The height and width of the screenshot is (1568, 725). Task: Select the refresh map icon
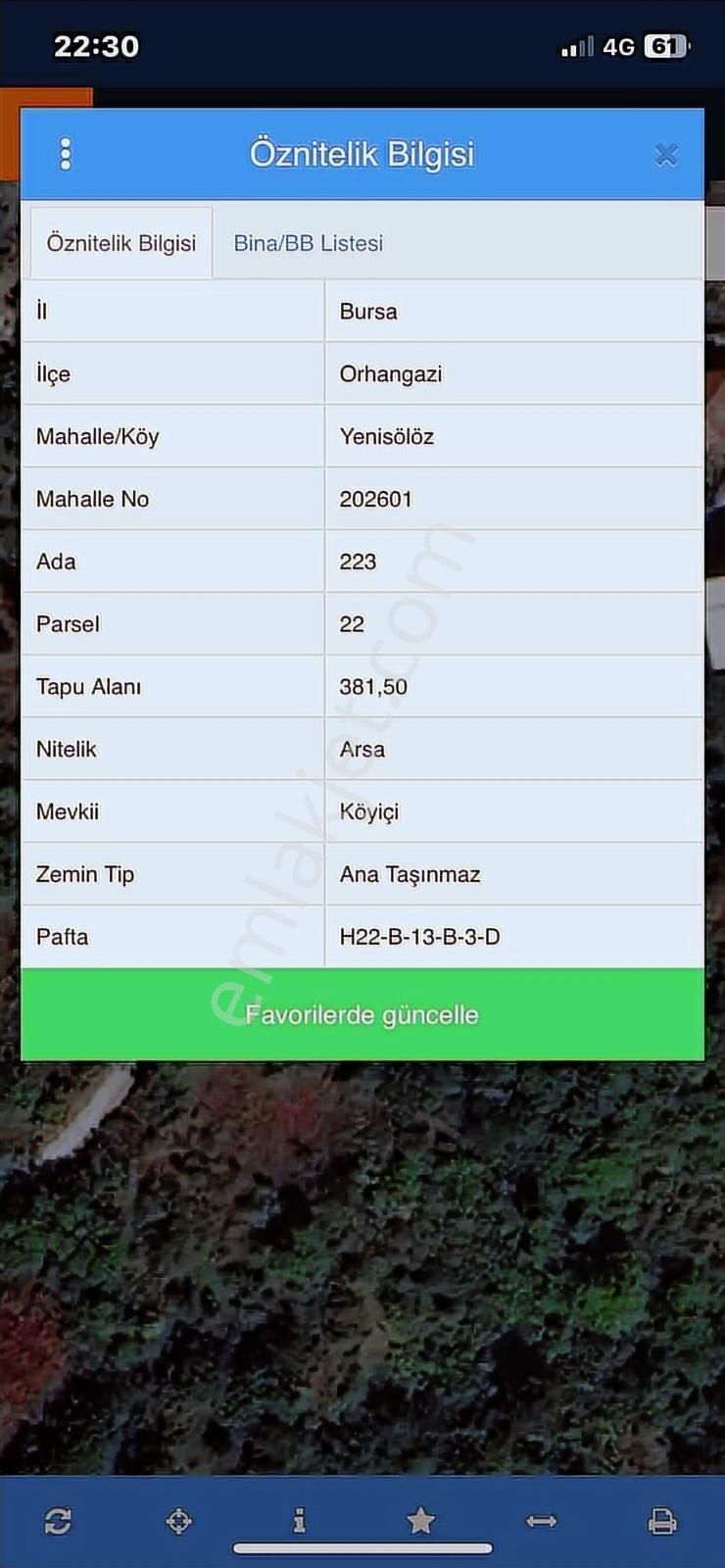click(58, 1521)
